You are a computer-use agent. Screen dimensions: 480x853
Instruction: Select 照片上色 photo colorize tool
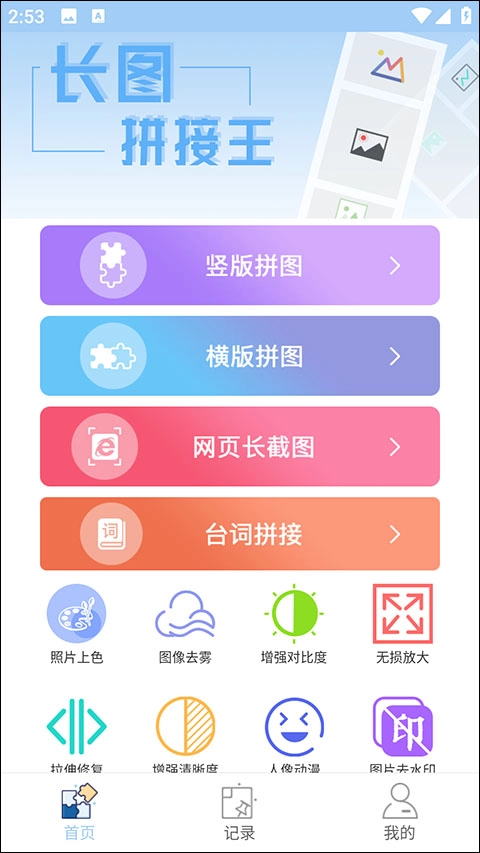[x=76, y=625]
